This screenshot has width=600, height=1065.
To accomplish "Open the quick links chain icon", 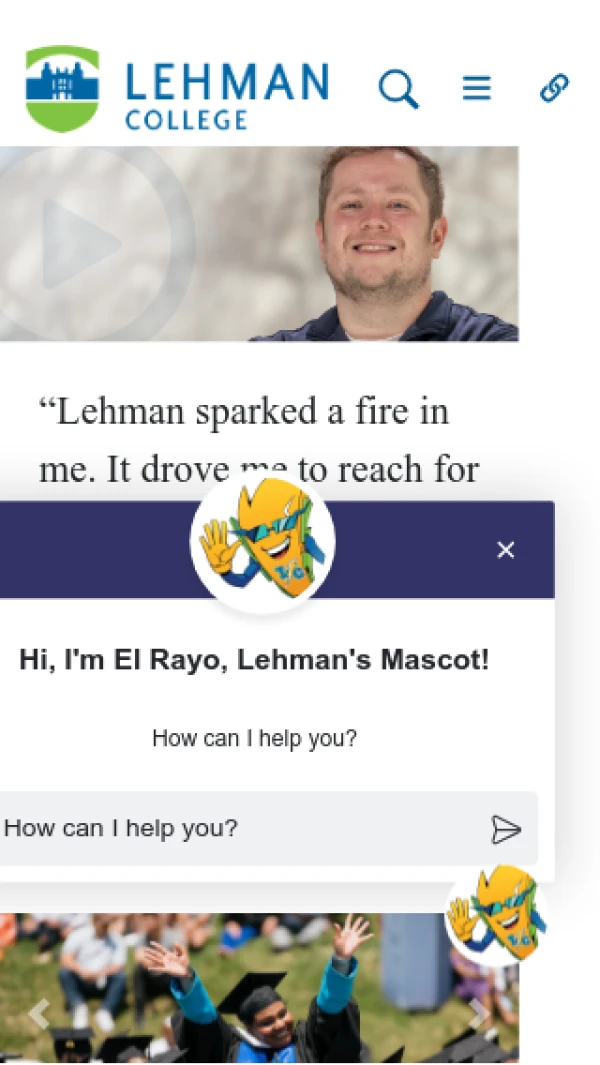I will tap(554, 89).
